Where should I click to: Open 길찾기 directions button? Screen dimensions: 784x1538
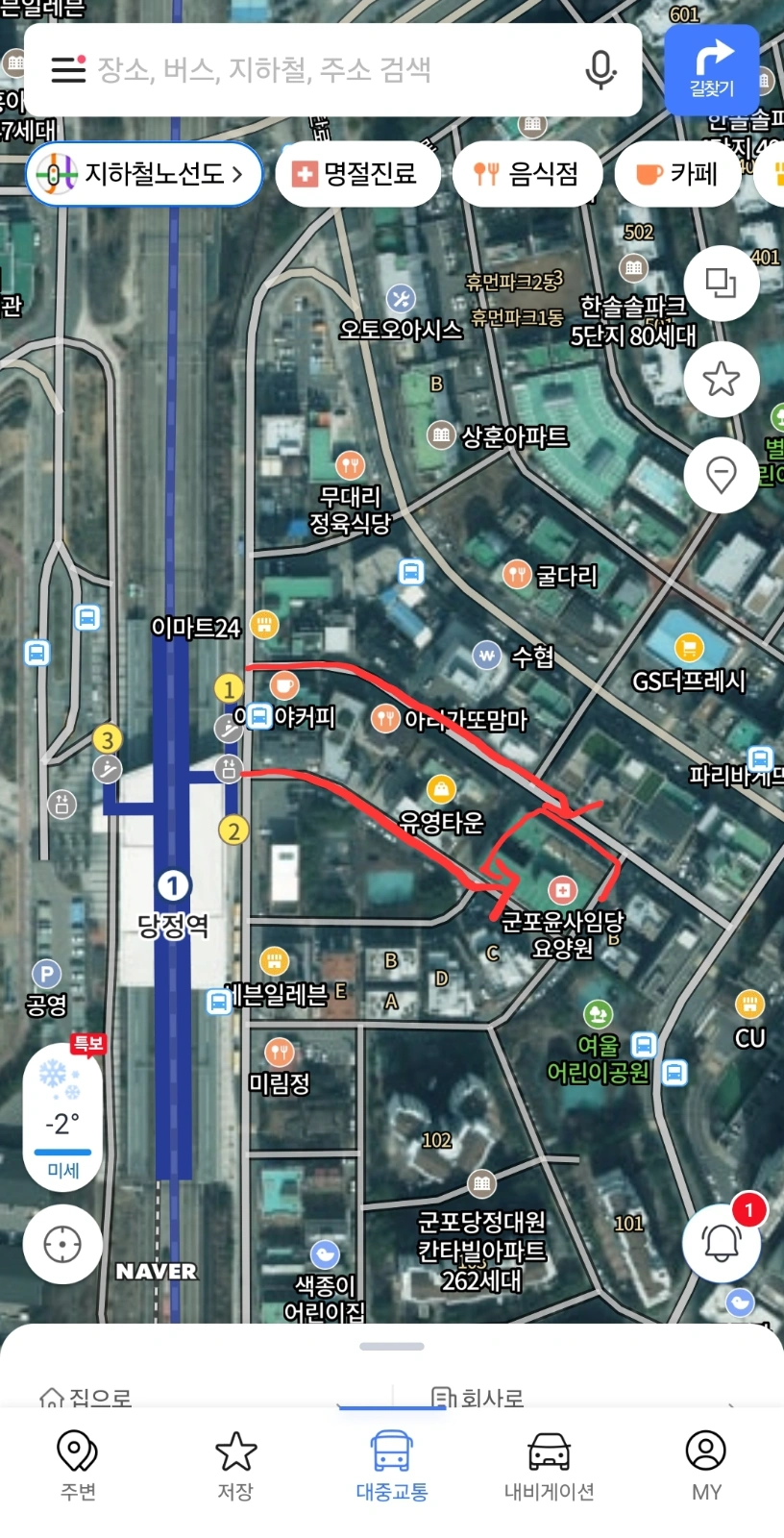[711, 69]
